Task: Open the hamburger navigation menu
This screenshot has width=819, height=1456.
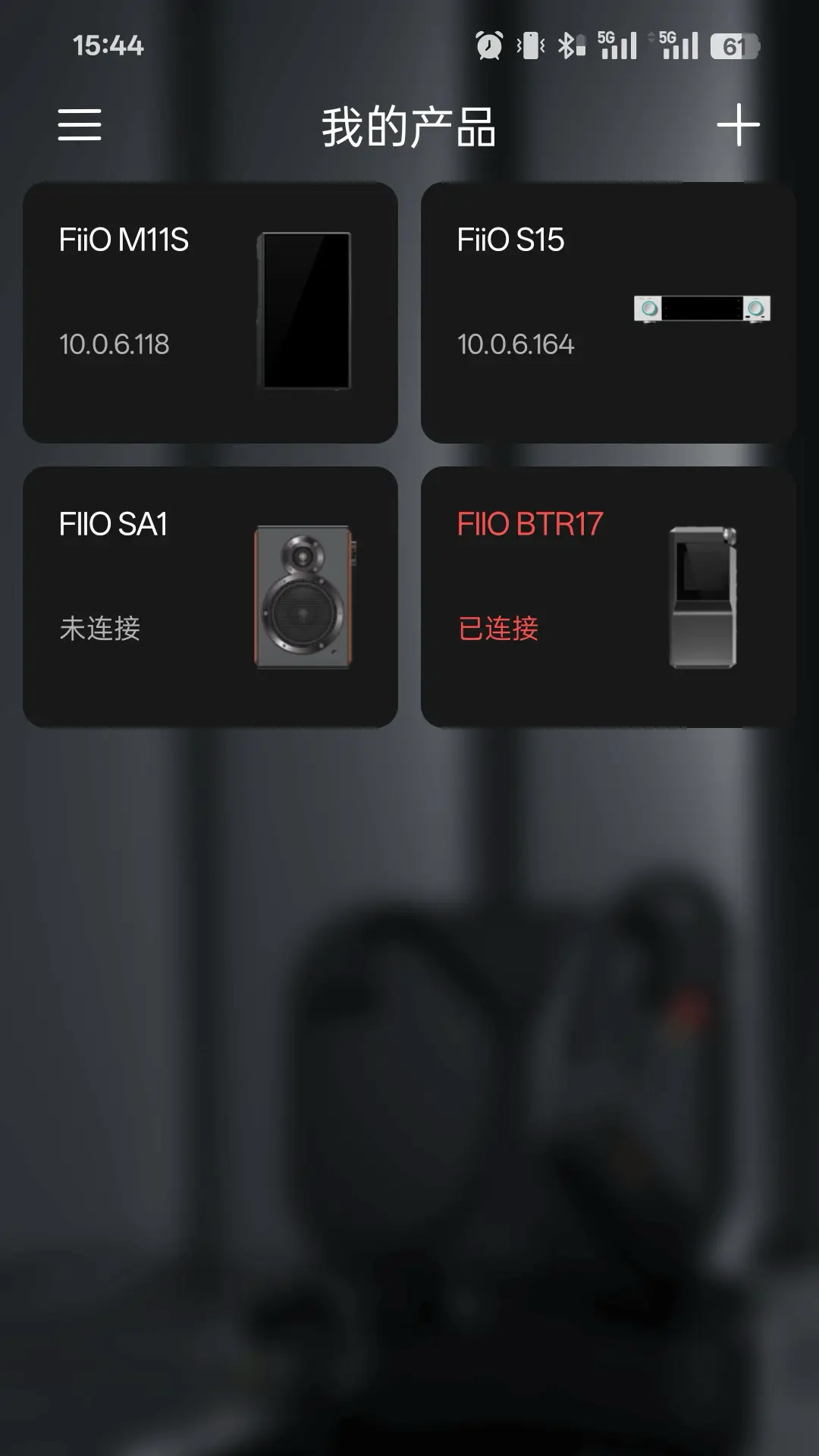Action: pos(80,127)
